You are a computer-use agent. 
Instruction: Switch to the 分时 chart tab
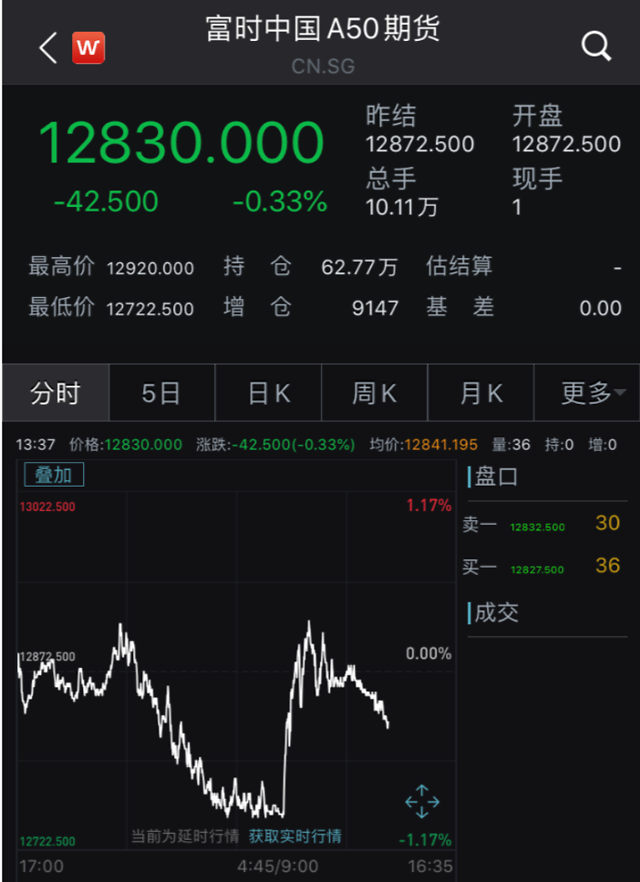coord(55,393)
